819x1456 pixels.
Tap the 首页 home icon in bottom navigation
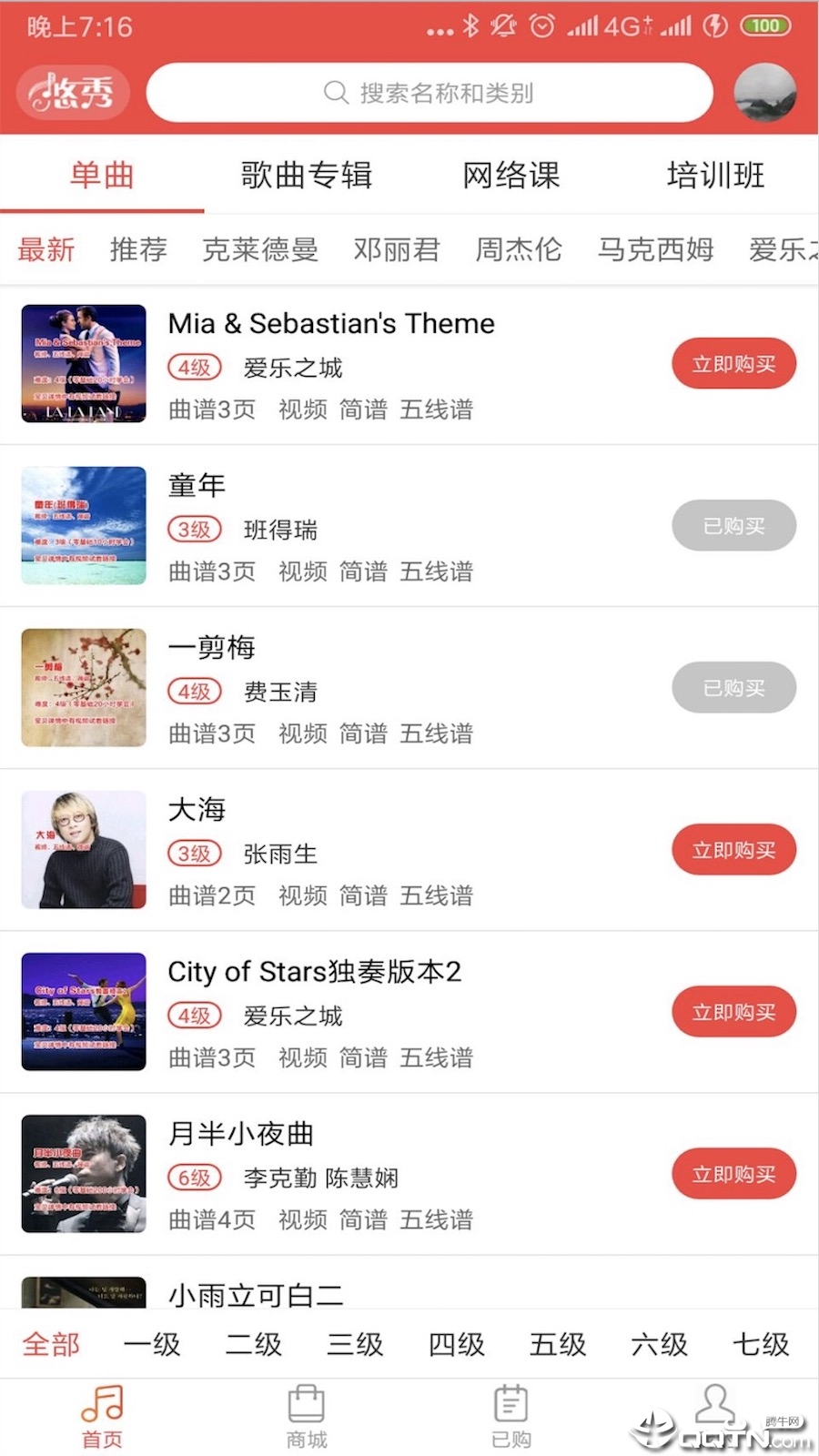click(x=101, y=1406)
